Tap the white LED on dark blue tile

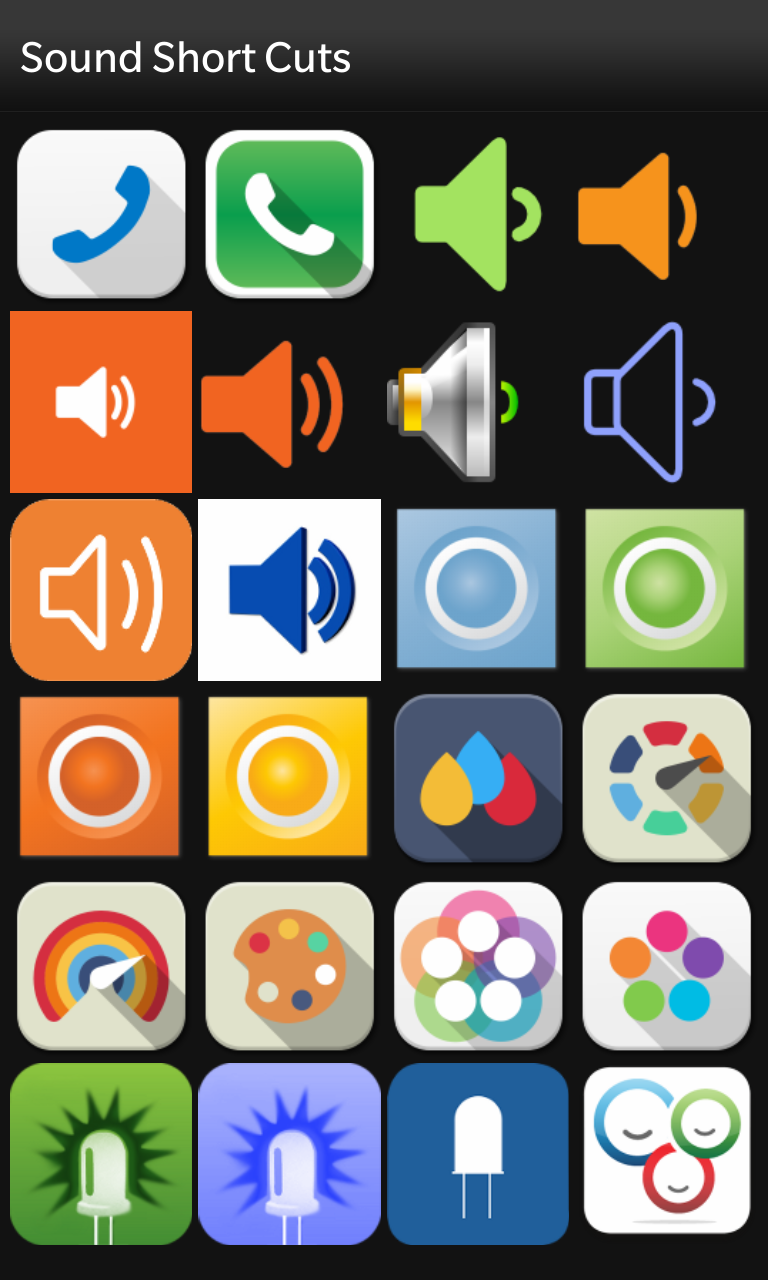[x=477, y=1153]
